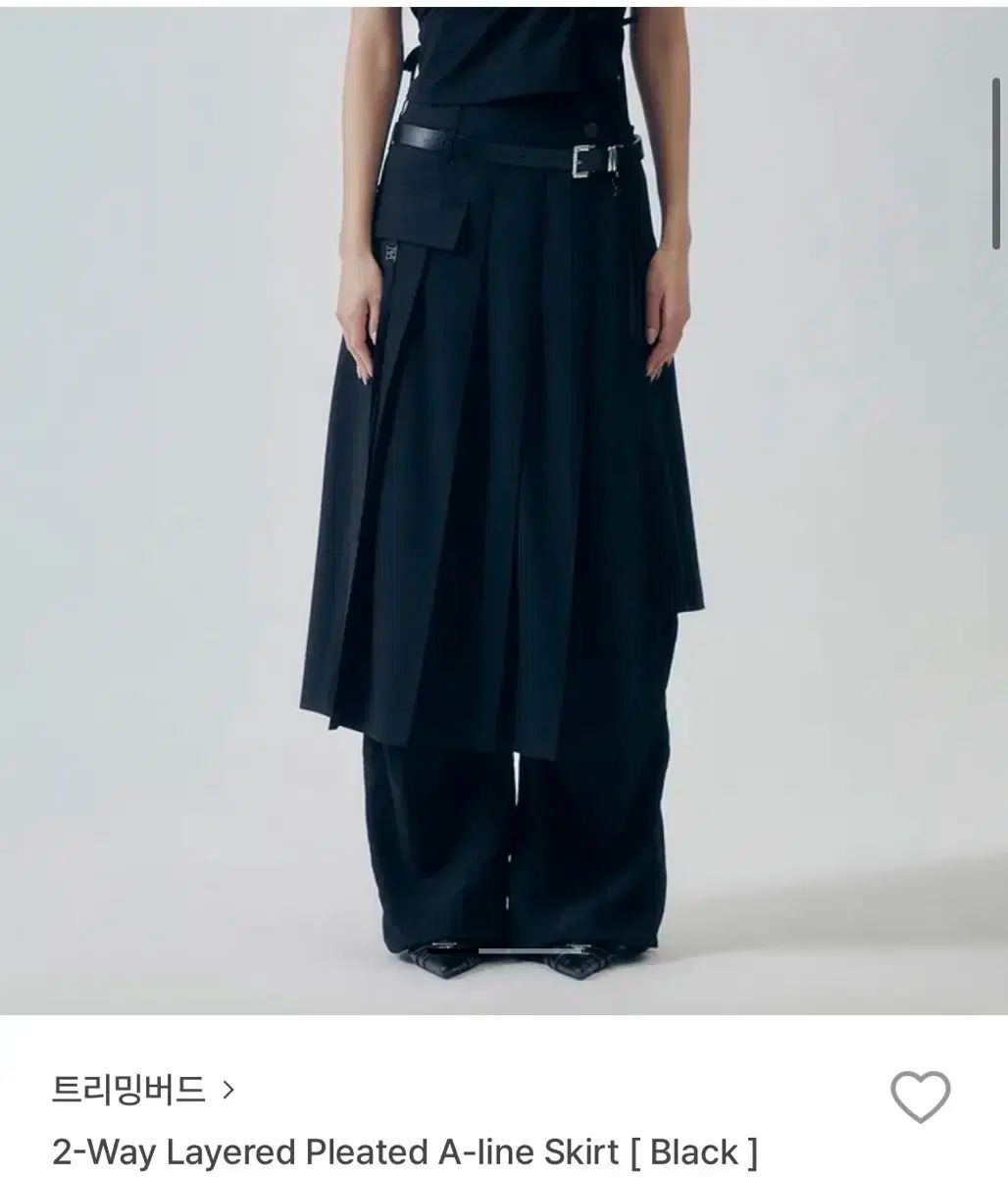
Task: Open the 트리밍버드 brand page
Action: click(143, 1089)
